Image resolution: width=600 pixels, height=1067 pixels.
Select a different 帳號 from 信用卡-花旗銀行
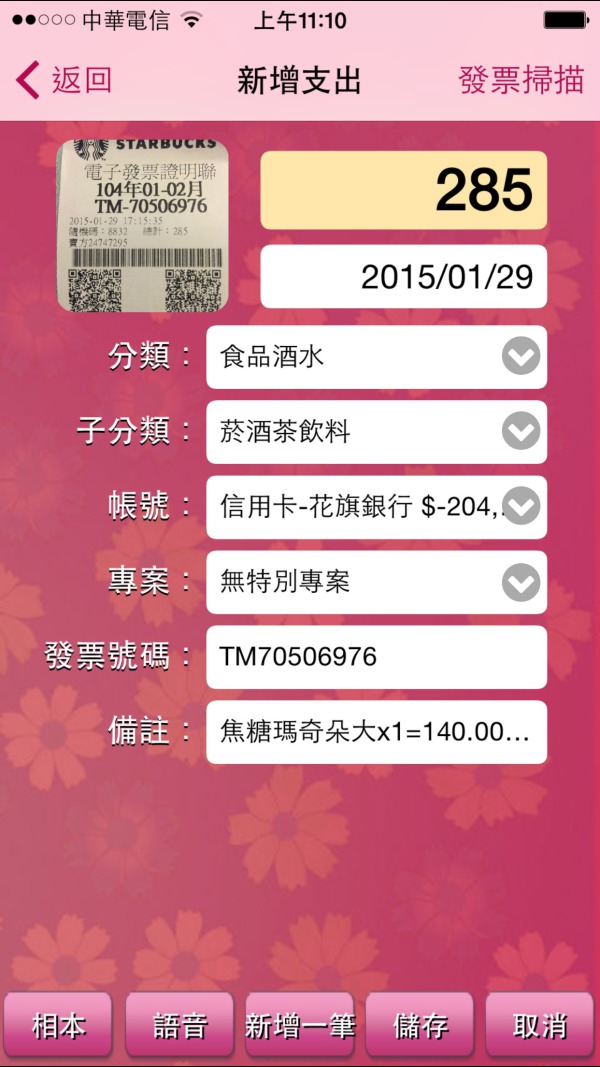point(376,507)
